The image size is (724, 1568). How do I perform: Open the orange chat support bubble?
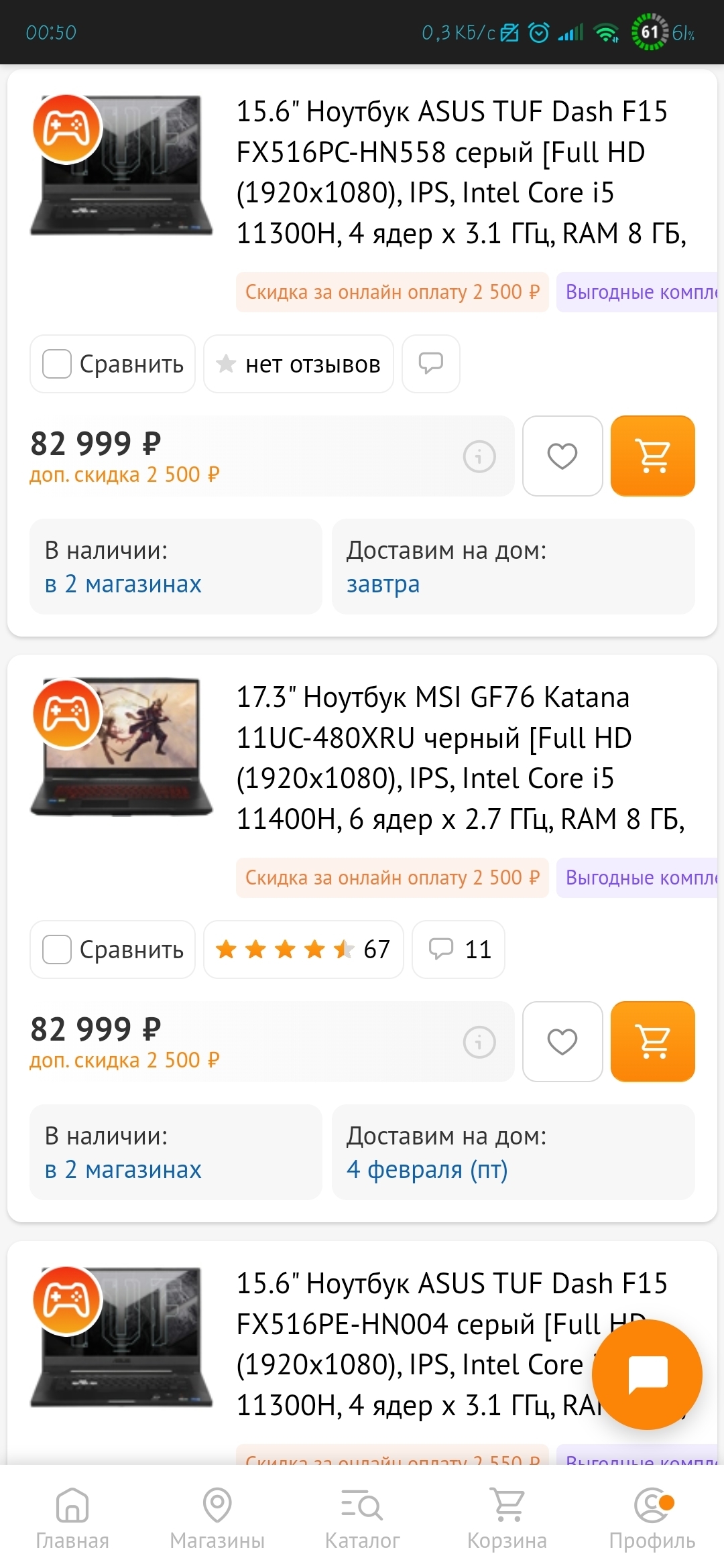coord(647,1374)
